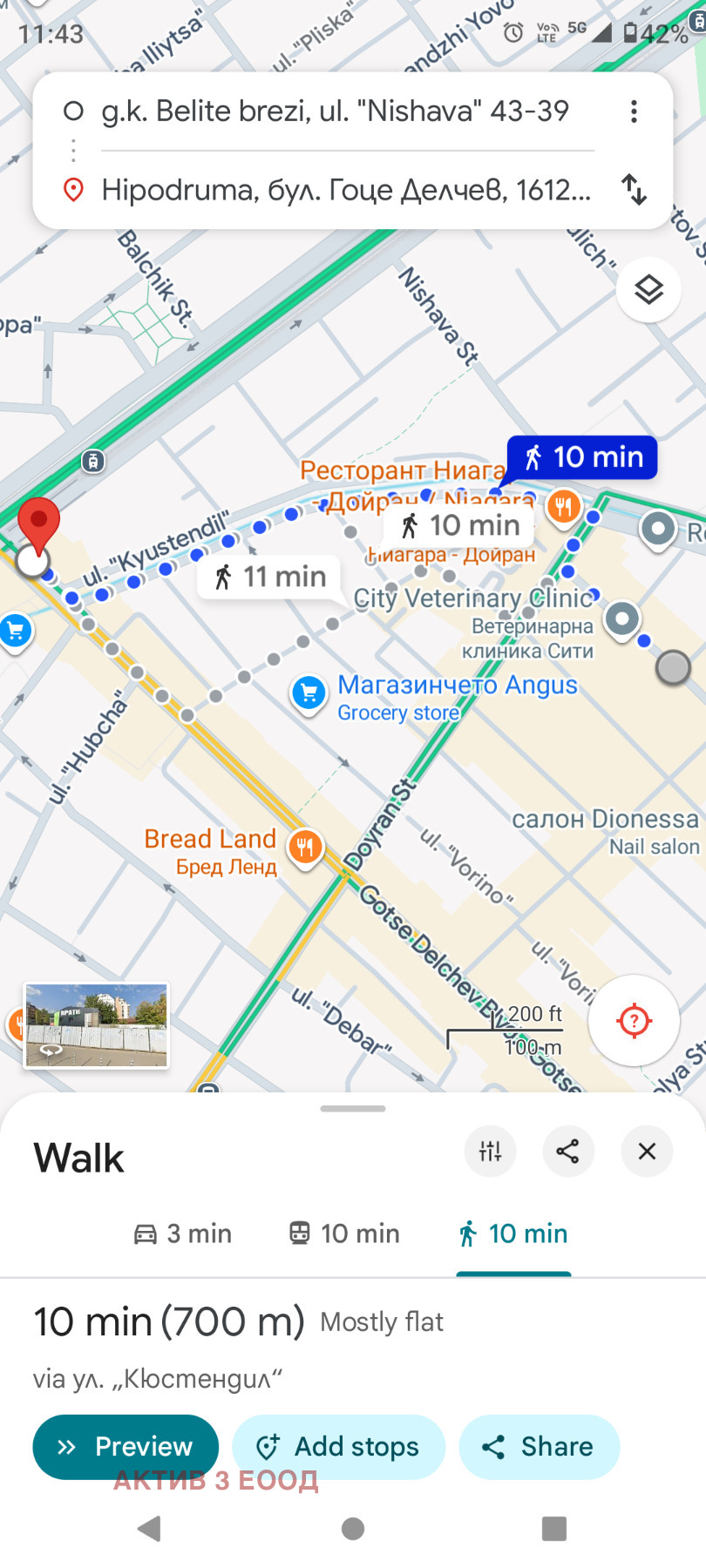Open the Street View thumbnail
The width and height of the screenshot is (706, 1568).
tap(96, 1025)
